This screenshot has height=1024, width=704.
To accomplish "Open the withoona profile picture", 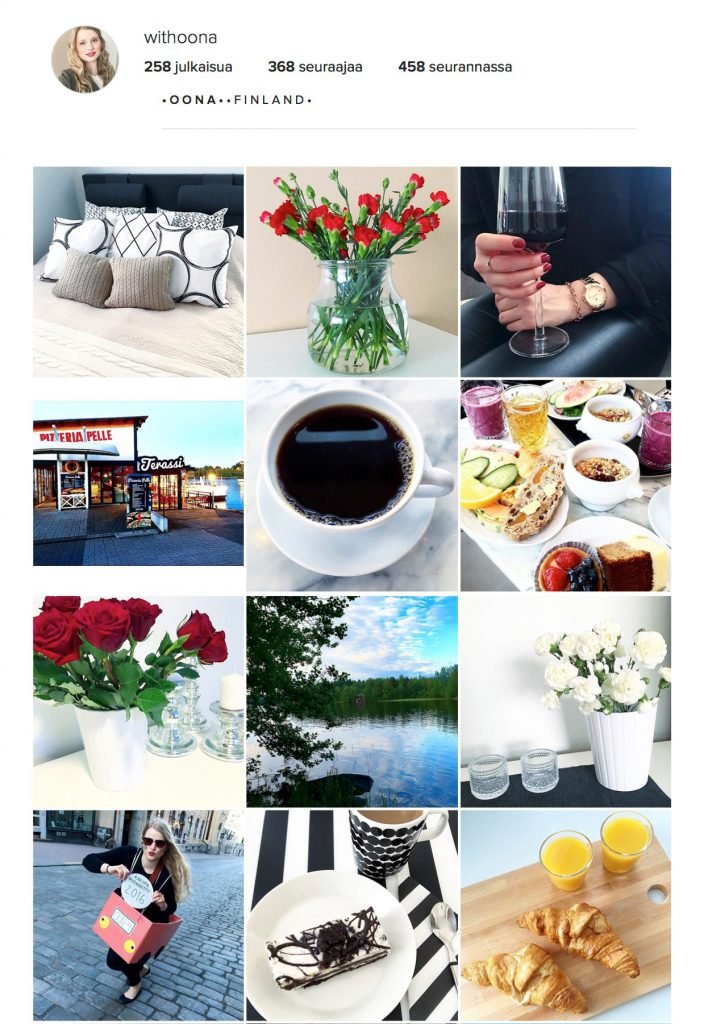I will click(x=85, y=59).
